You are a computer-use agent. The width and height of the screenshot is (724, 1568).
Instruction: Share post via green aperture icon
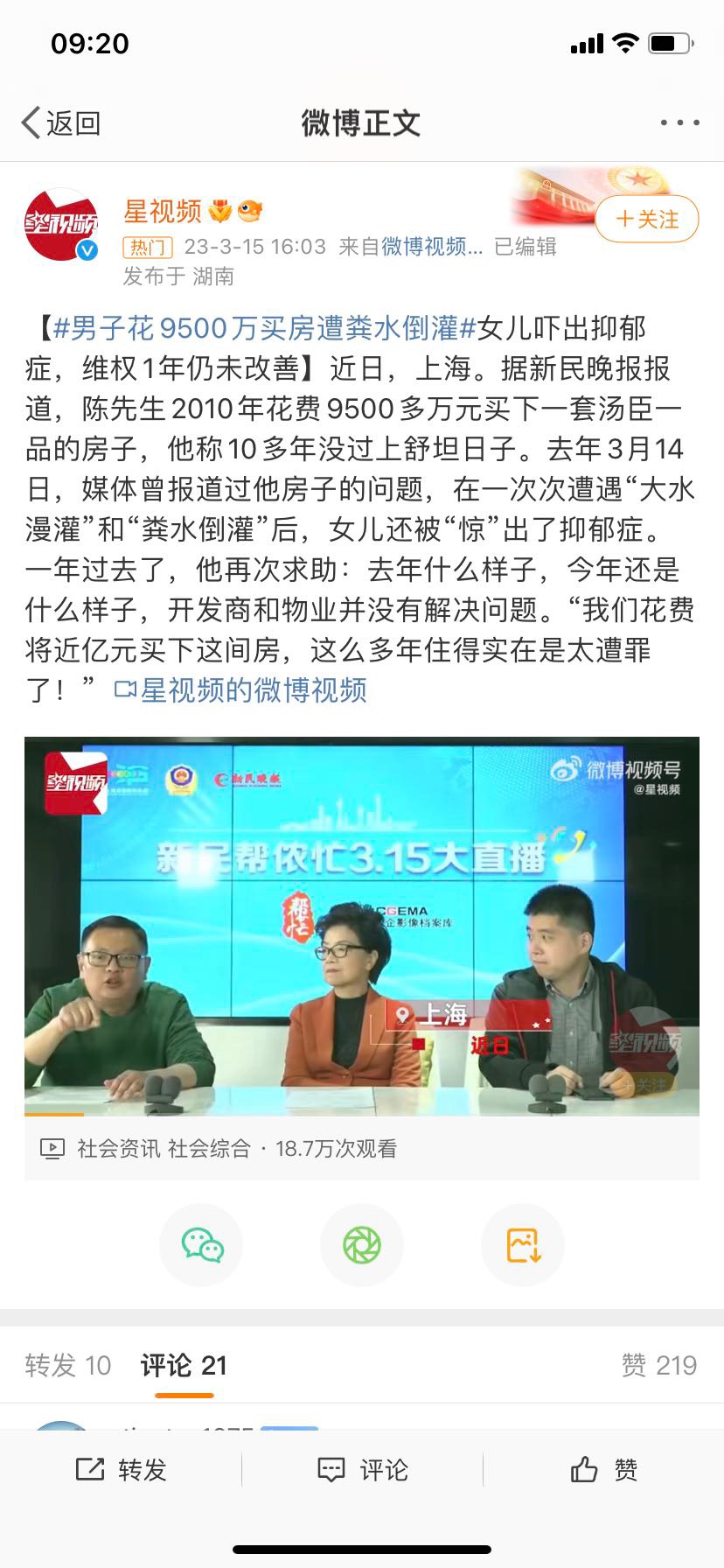tap(362, 1244)
